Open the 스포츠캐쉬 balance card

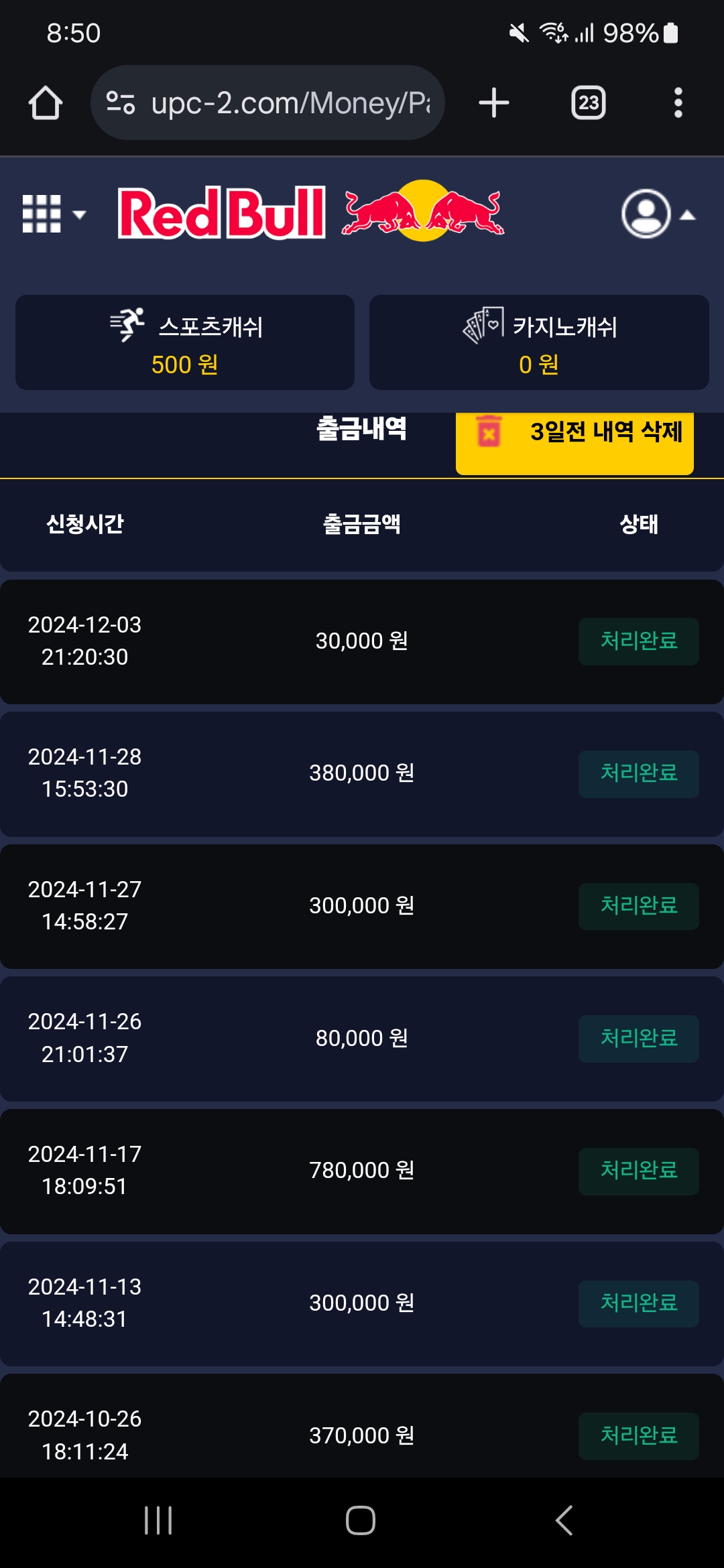(x=185, y=342)
